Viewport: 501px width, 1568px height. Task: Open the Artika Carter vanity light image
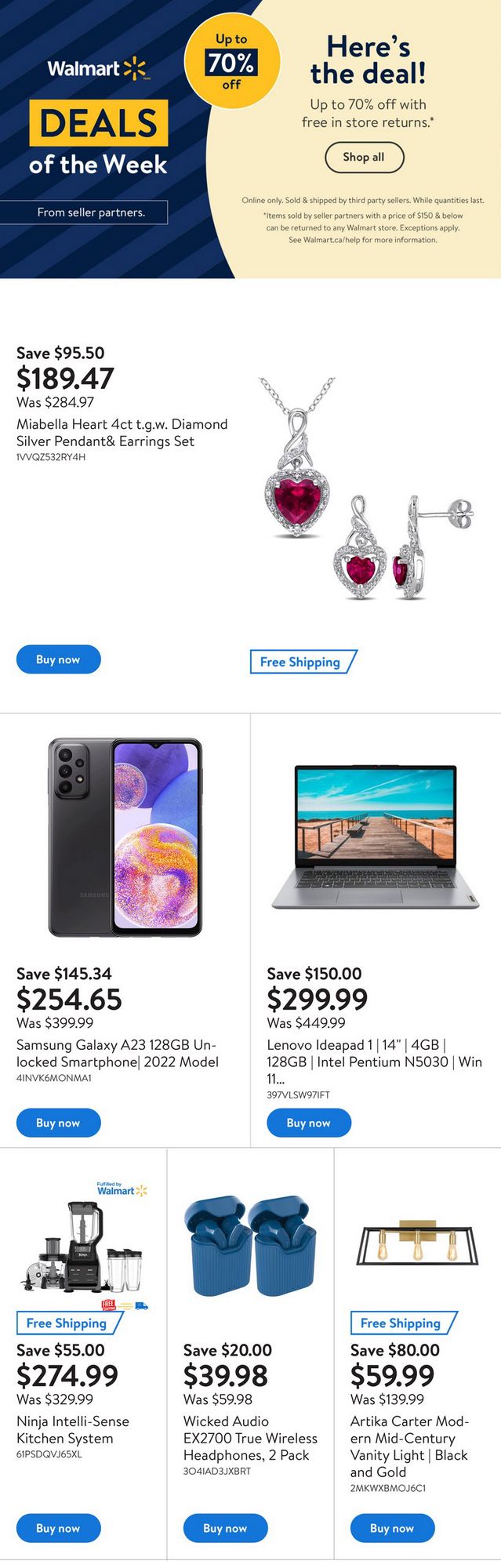pyautogui.click(x=417, y=1244)
